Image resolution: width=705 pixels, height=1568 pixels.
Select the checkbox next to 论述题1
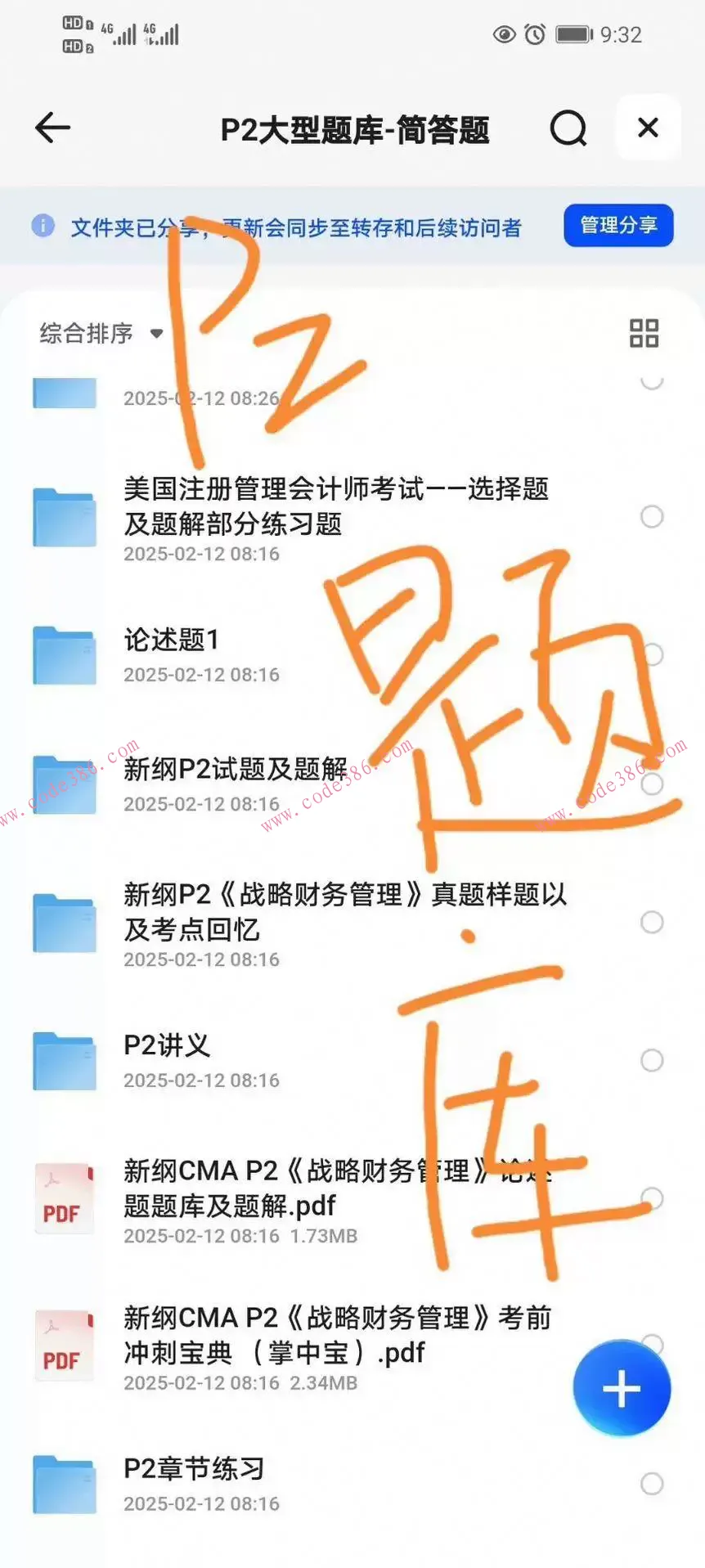652,654
